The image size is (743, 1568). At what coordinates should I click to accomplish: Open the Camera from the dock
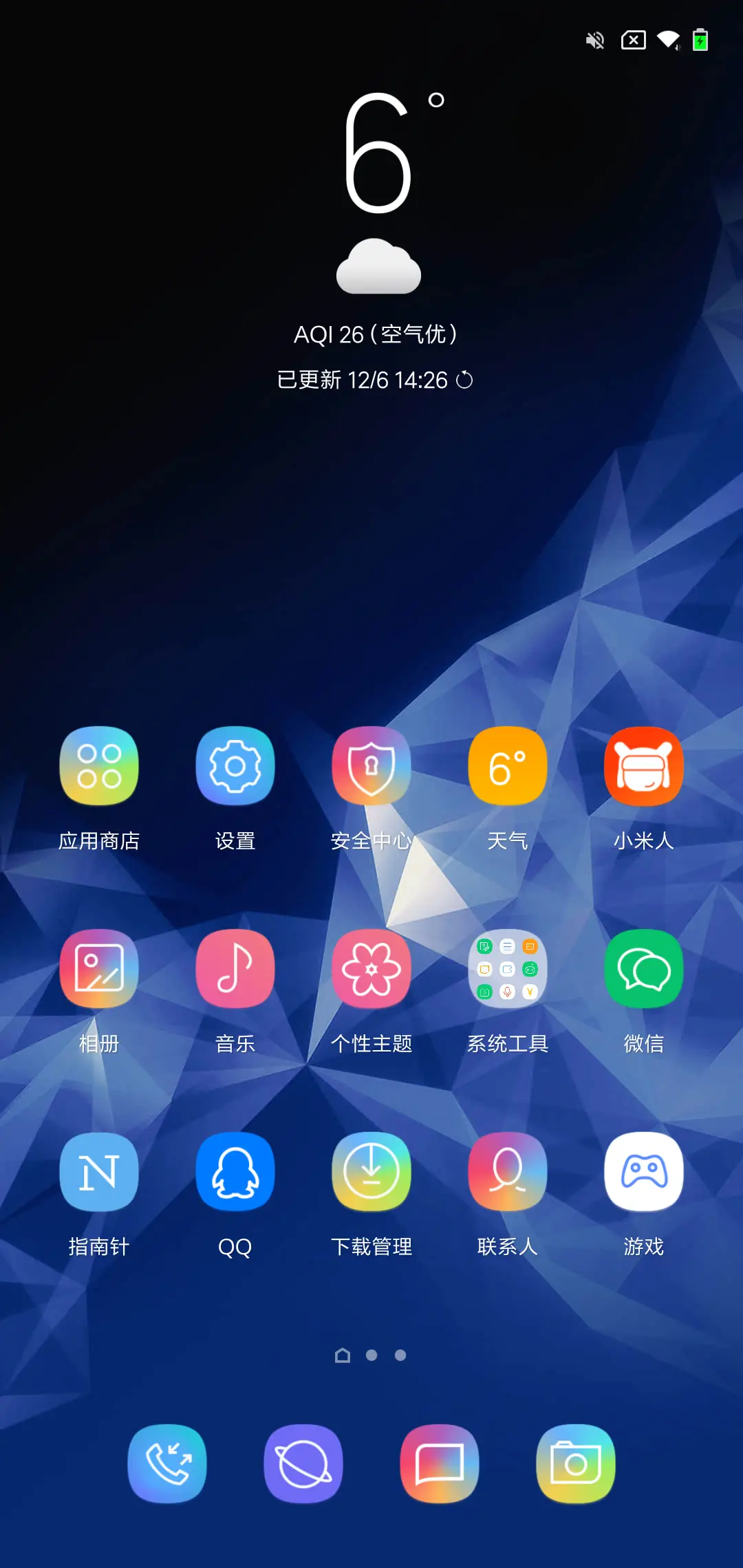pyautogui.click(x=576, y=1463)
